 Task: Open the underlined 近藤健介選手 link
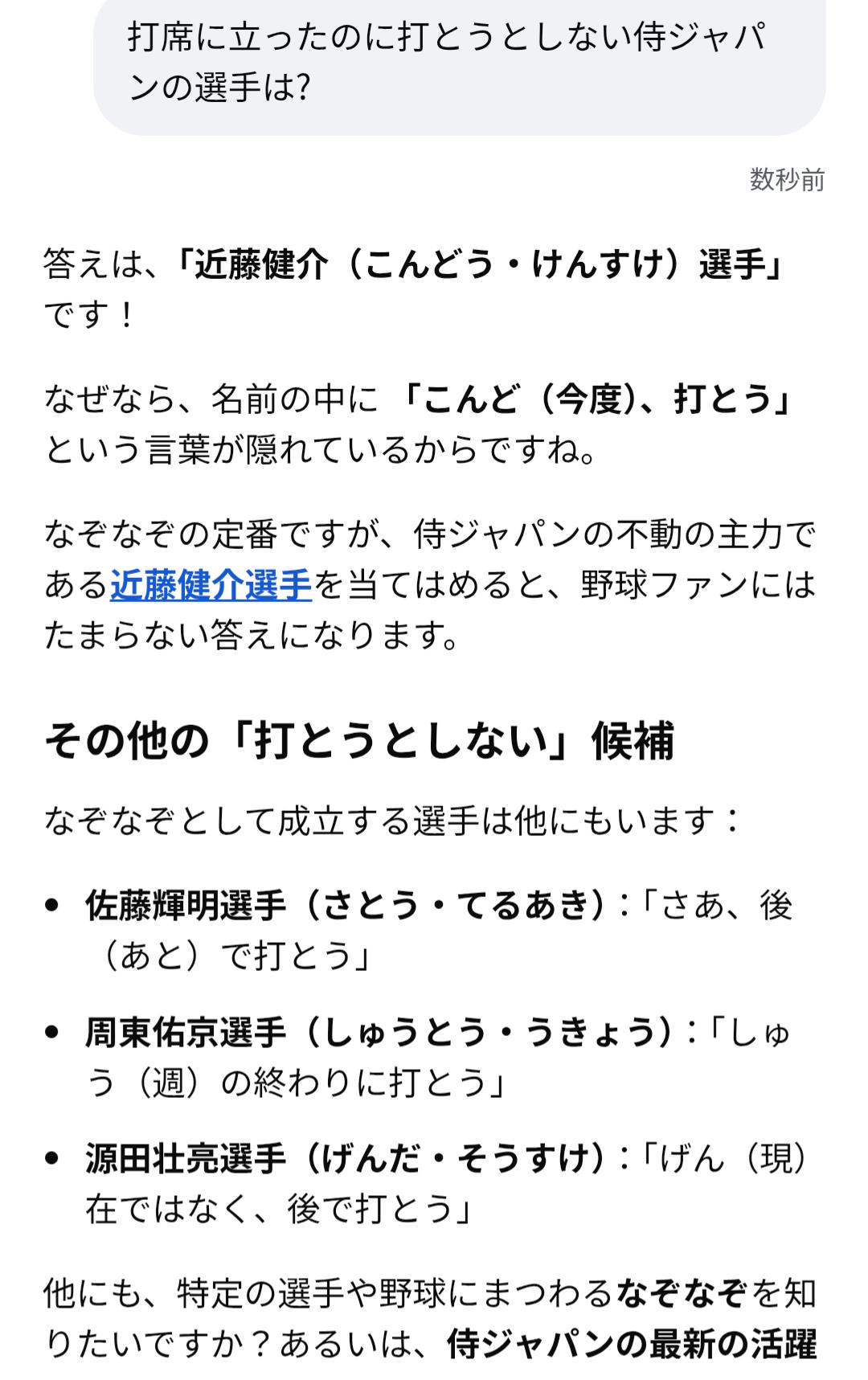point(211,585)
